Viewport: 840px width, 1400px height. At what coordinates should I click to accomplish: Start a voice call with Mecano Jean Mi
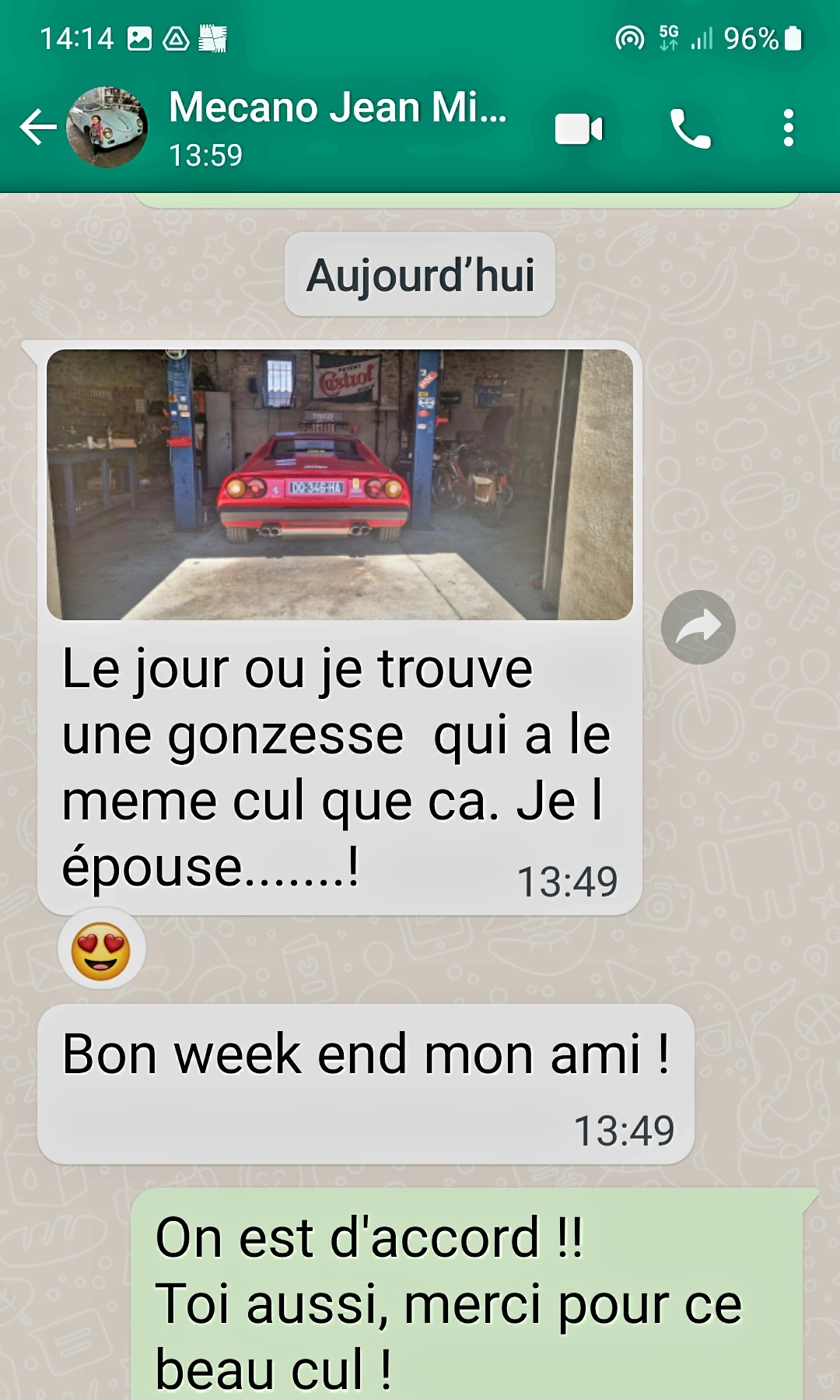tap(690, 128)
